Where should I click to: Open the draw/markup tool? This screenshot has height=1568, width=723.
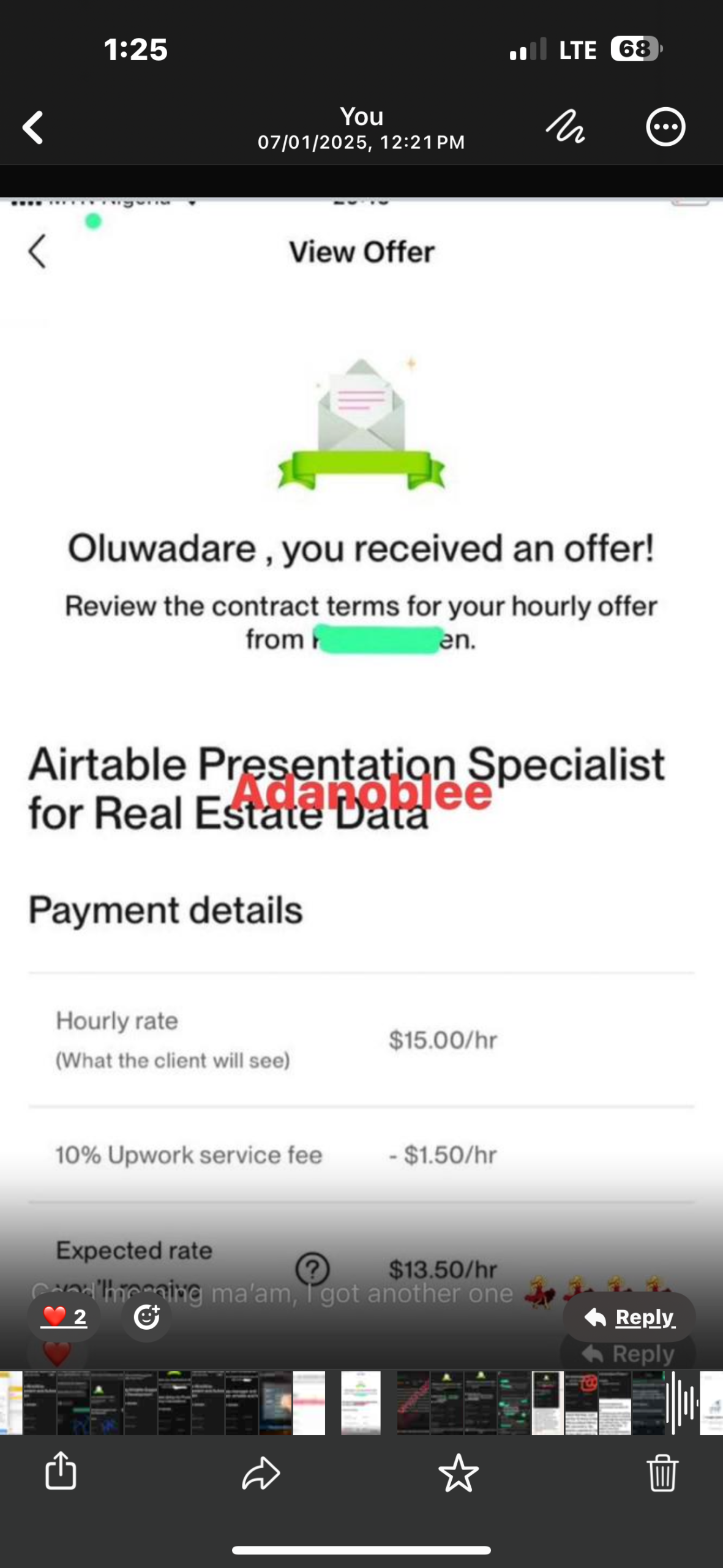[564, 127]
